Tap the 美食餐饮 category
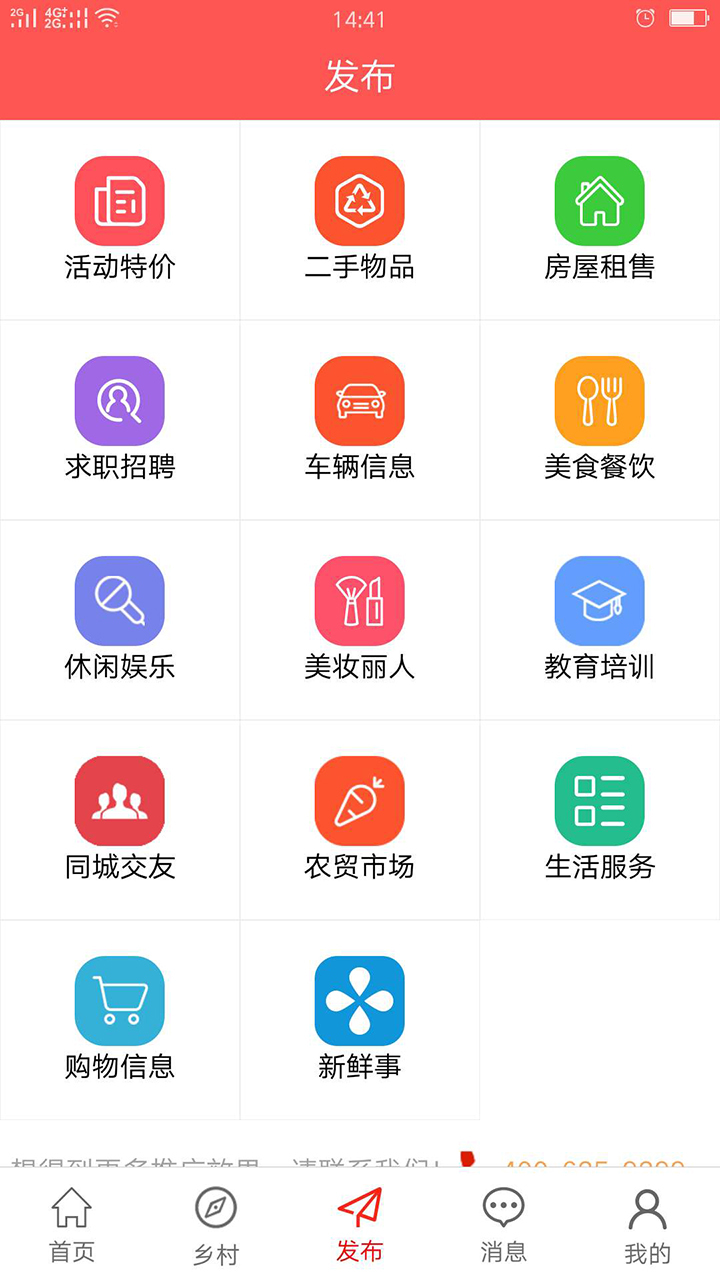The image size is (720, 1280). pyautogui.click(x=600, y=420)
